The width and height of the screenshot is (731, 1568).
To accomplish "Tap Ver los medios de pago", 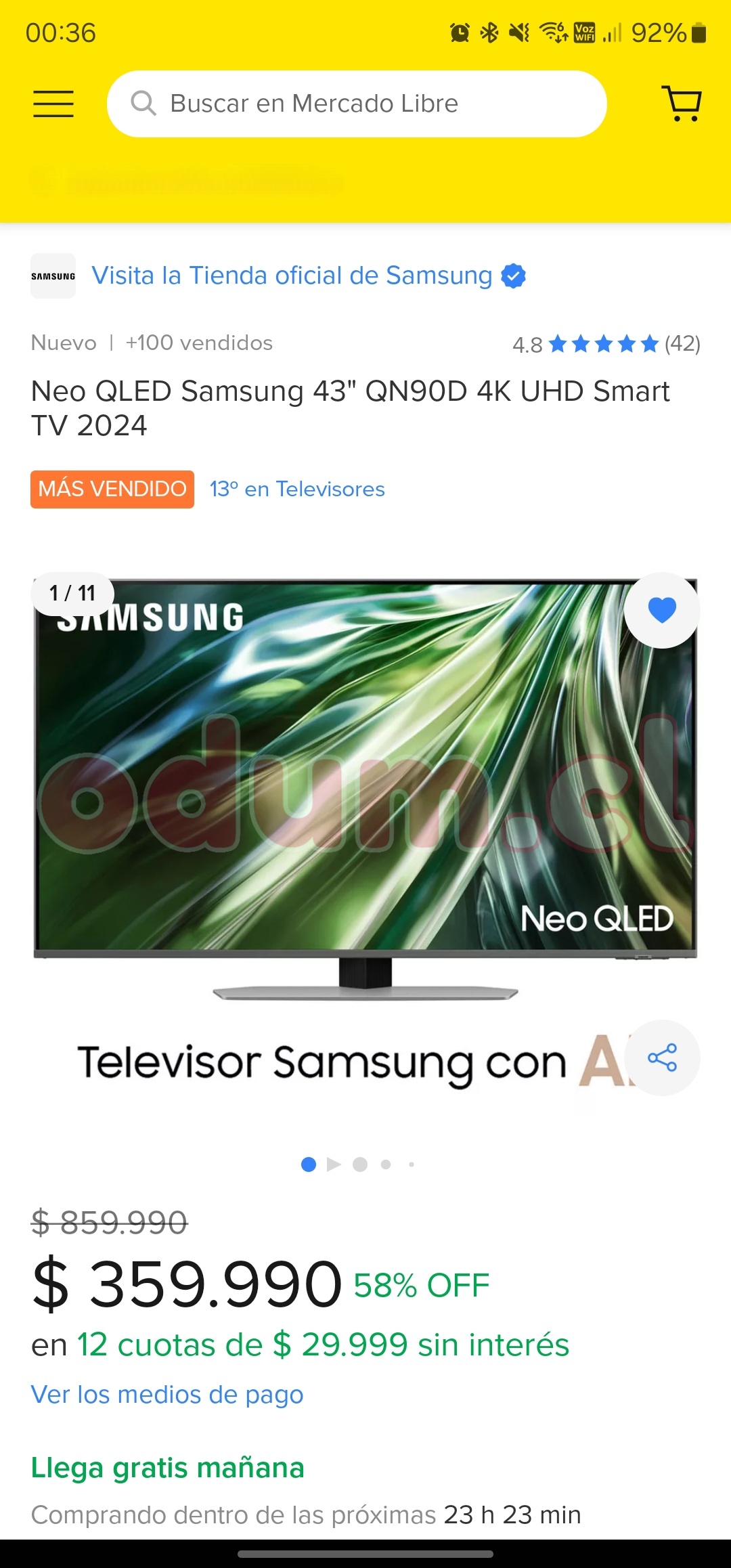I will pos(167,1395).
